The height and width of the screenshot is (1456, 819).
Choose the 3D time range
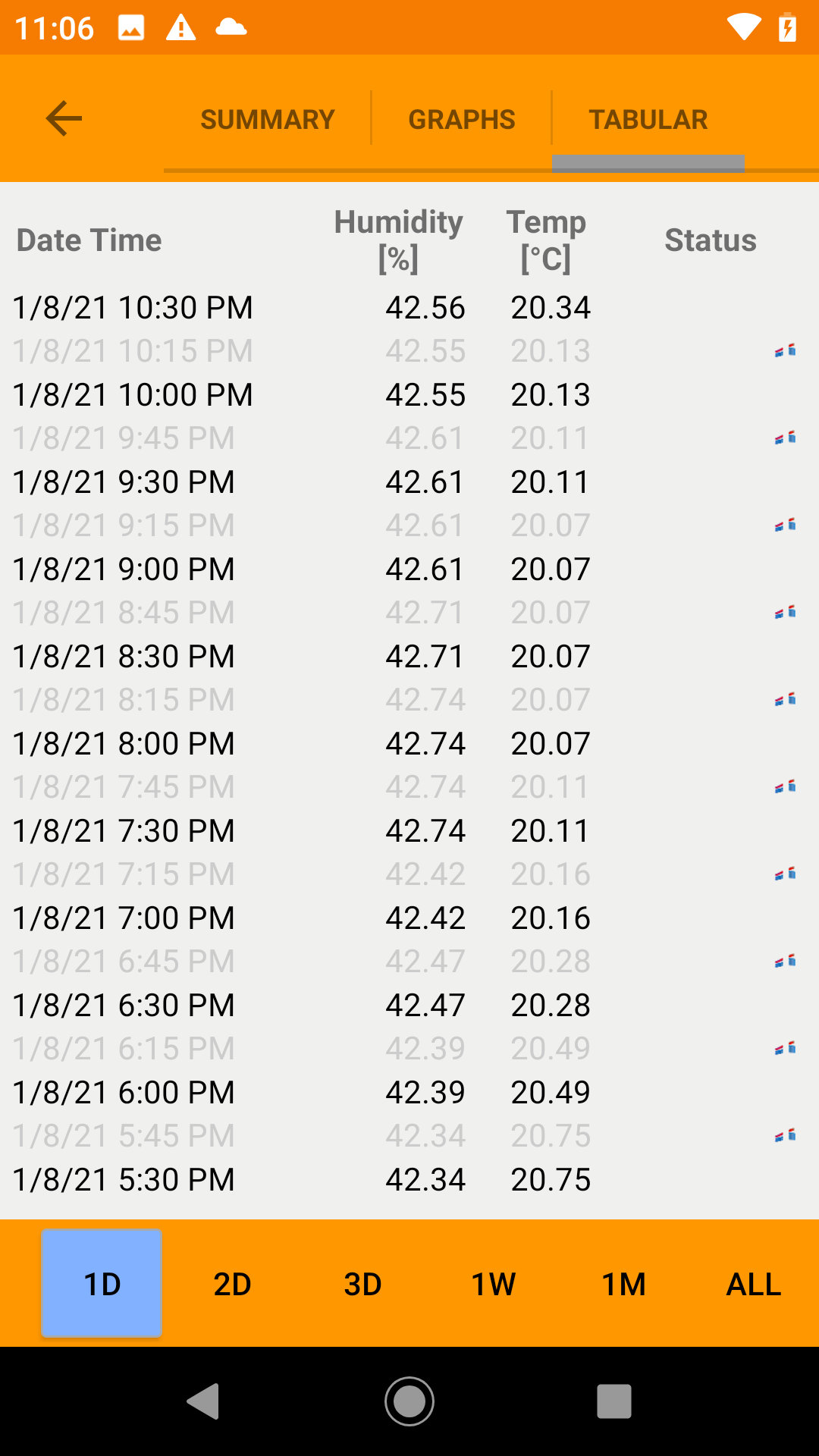point(362,1284)
